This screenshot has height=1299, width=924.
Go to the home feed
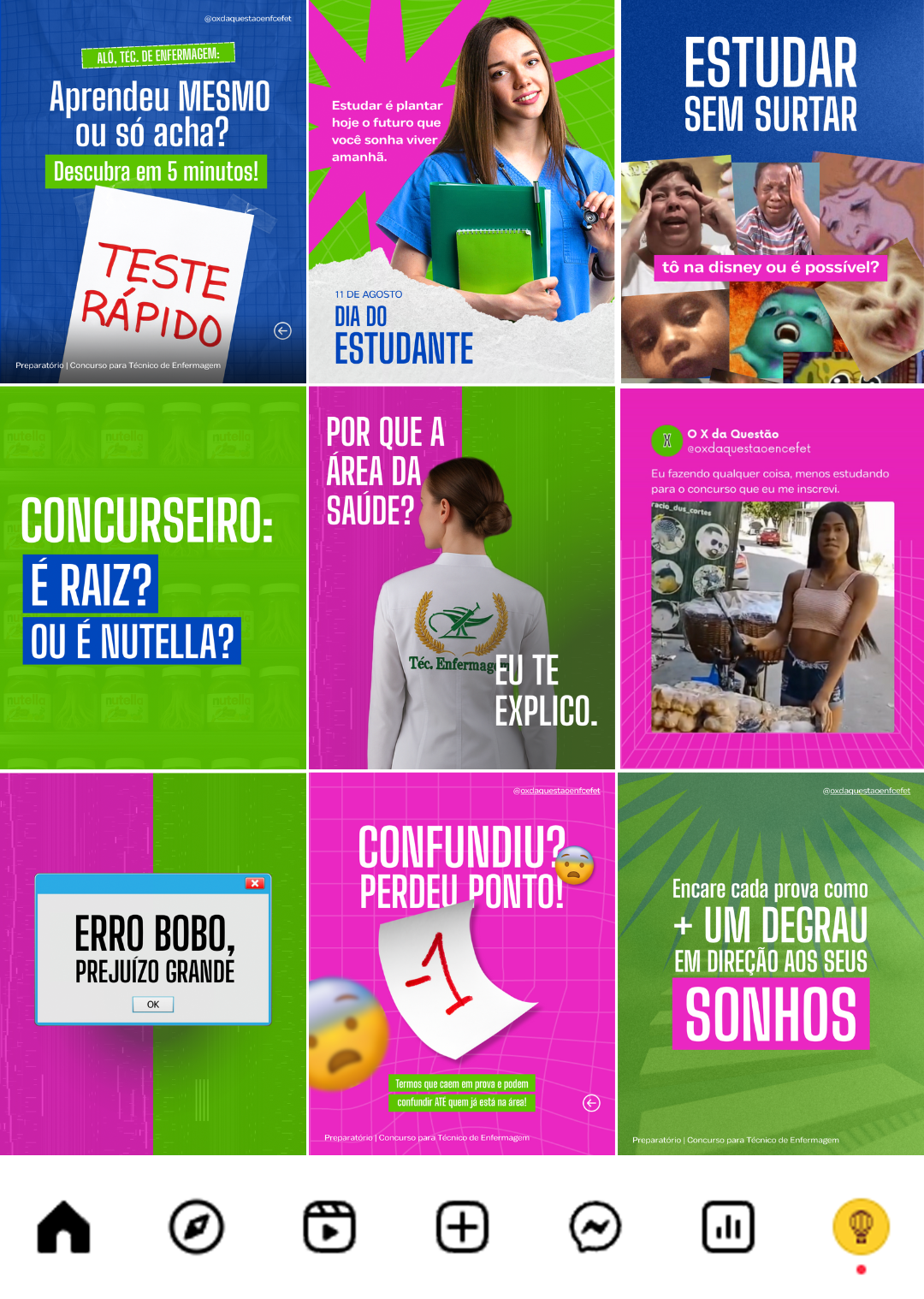pyautogui.click(x=63, y=1227)
